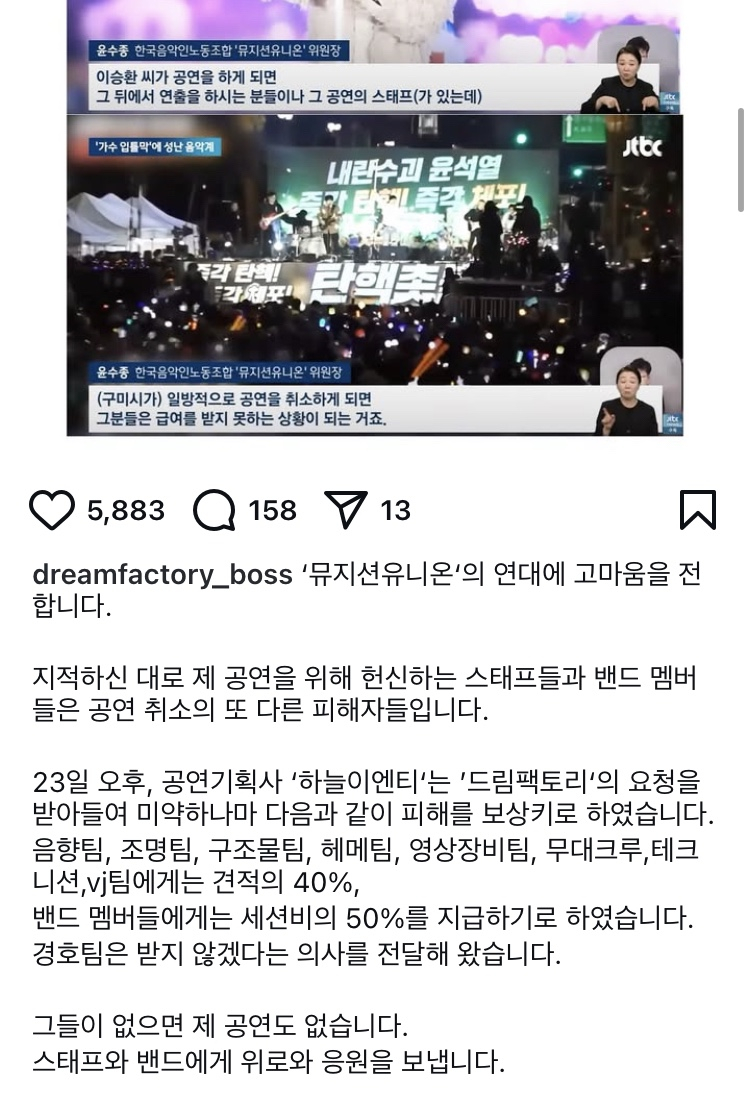Share this post via paper plane icon
The image size is (750, 1094).
(x=347, y=511)
